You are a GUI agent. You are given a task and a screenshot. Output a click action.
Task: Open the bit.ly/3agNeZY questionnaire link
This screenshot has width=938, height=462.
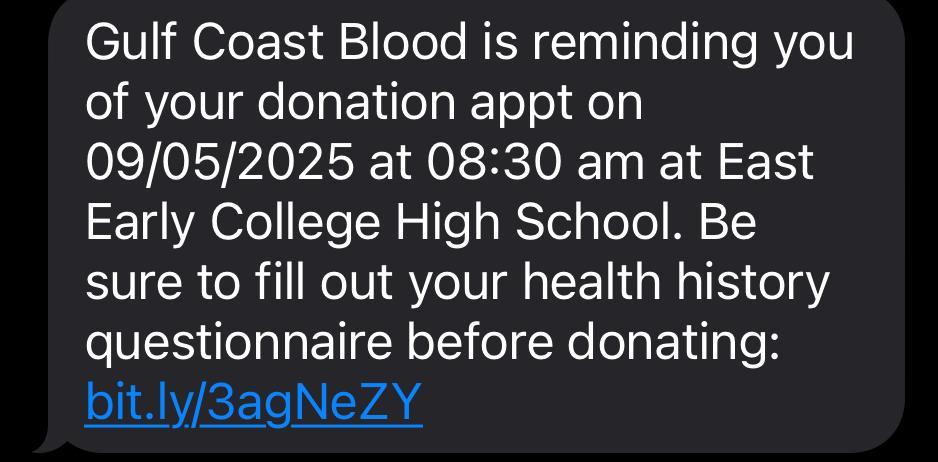254,403
